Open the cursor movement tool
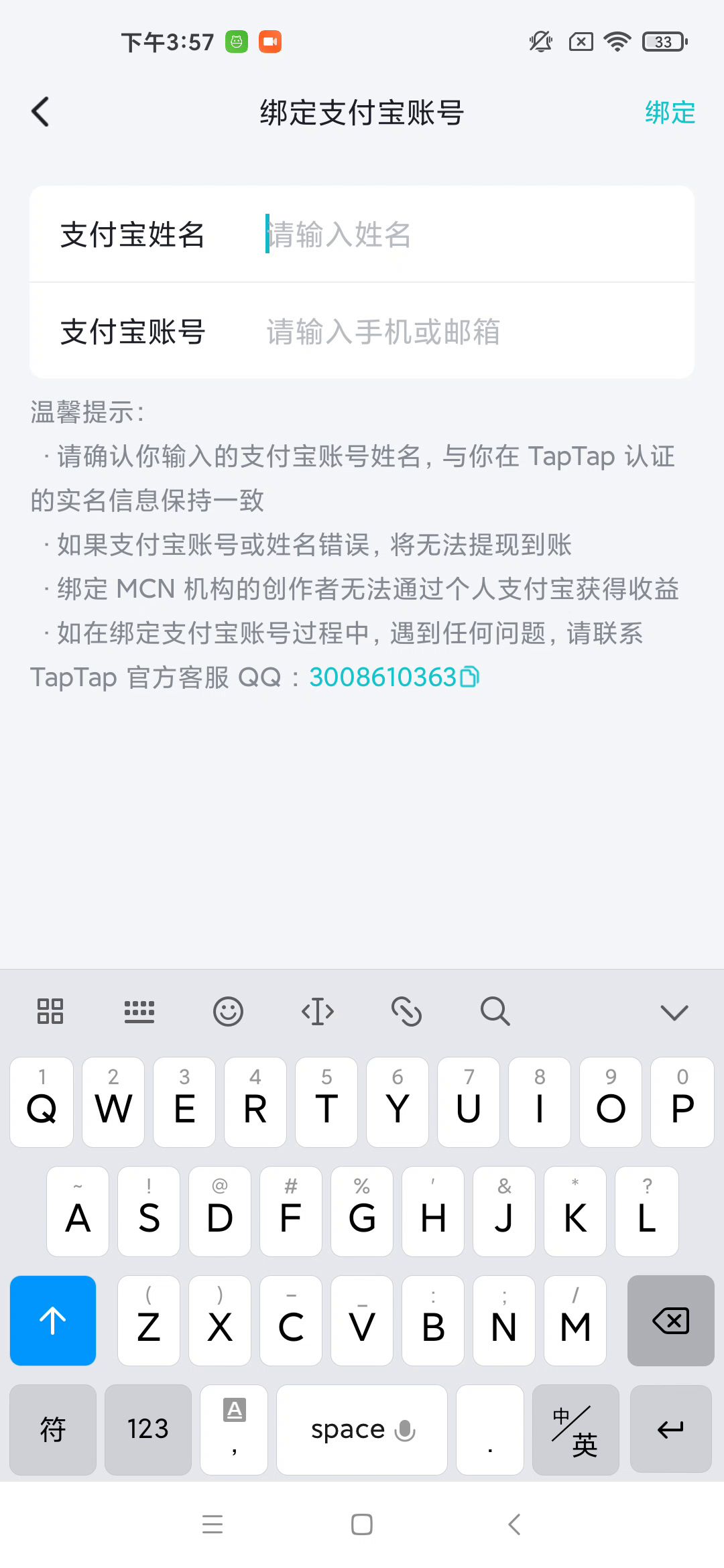 (x=317, y=1011)
